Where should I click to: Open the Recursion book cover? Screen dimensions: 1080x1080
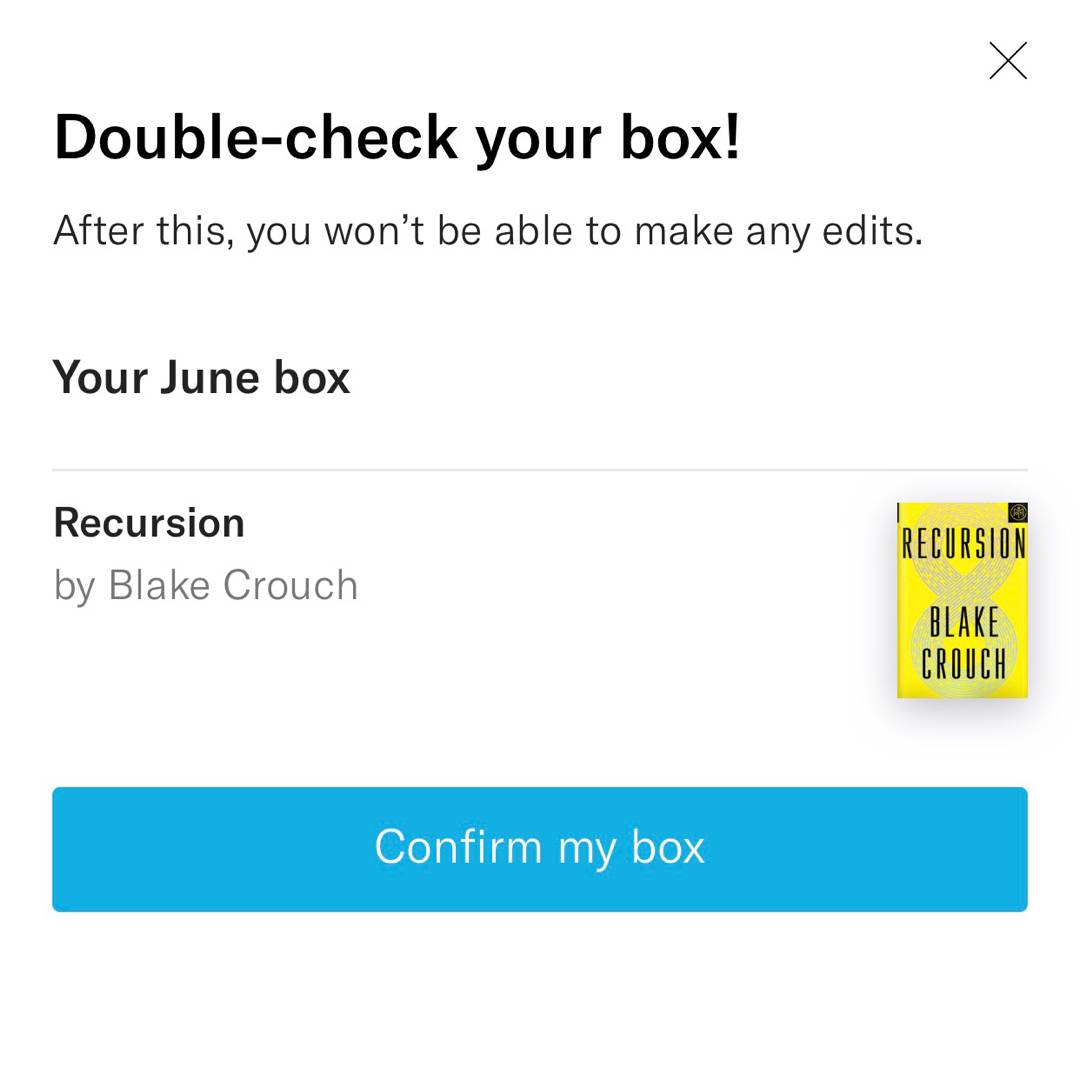tap(962, 600)
